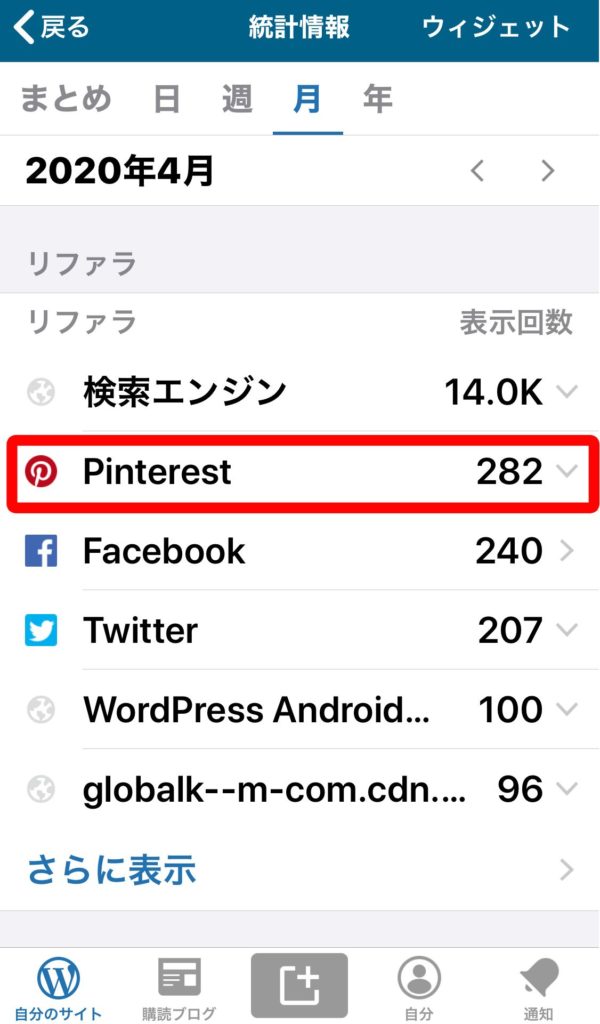Expand the globalk--m-com.cdn referrer row
The image size is (600, 1024).
pyautogui.click(x=300, y=790)
